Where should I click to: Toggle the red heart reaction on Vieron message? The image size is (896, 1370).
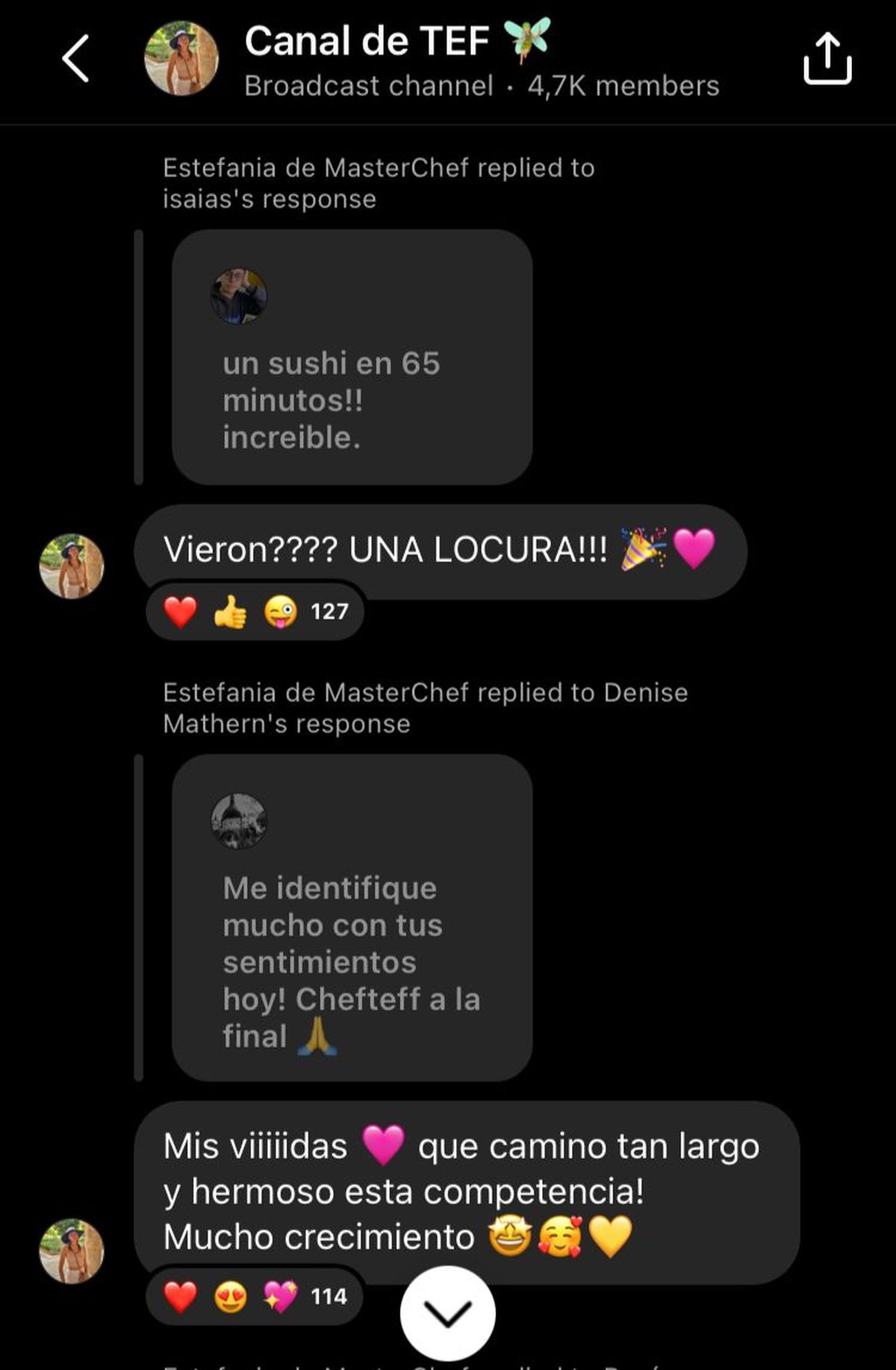179,611
